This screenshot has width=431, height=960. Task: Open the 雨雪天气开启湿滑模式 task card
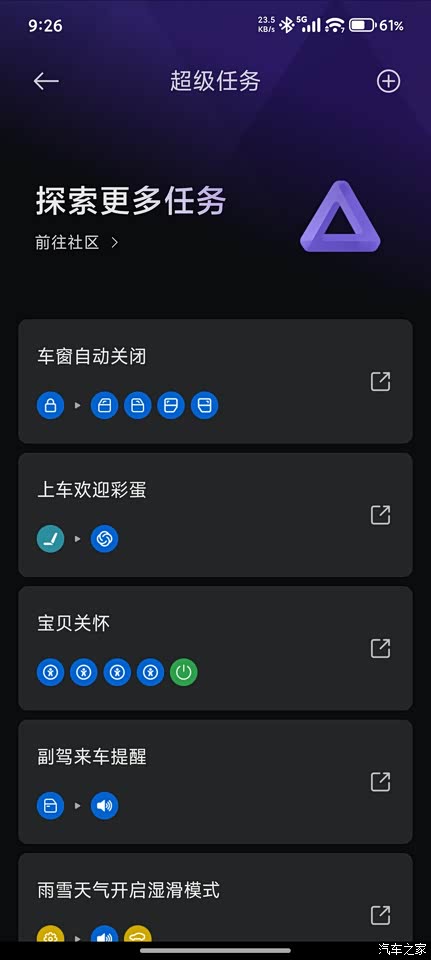point(216,898)
